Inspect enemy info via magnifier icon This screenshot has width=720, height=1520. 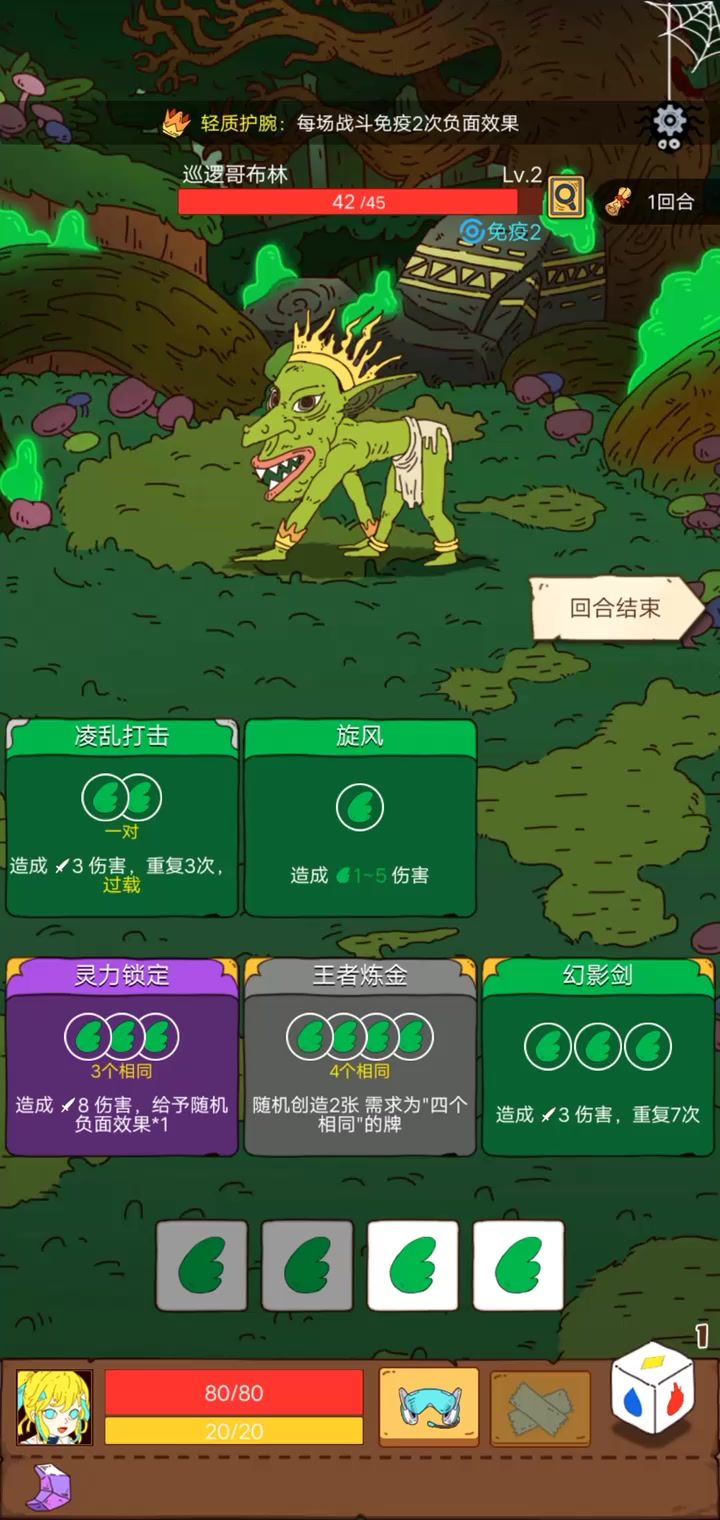pos(566,198)
